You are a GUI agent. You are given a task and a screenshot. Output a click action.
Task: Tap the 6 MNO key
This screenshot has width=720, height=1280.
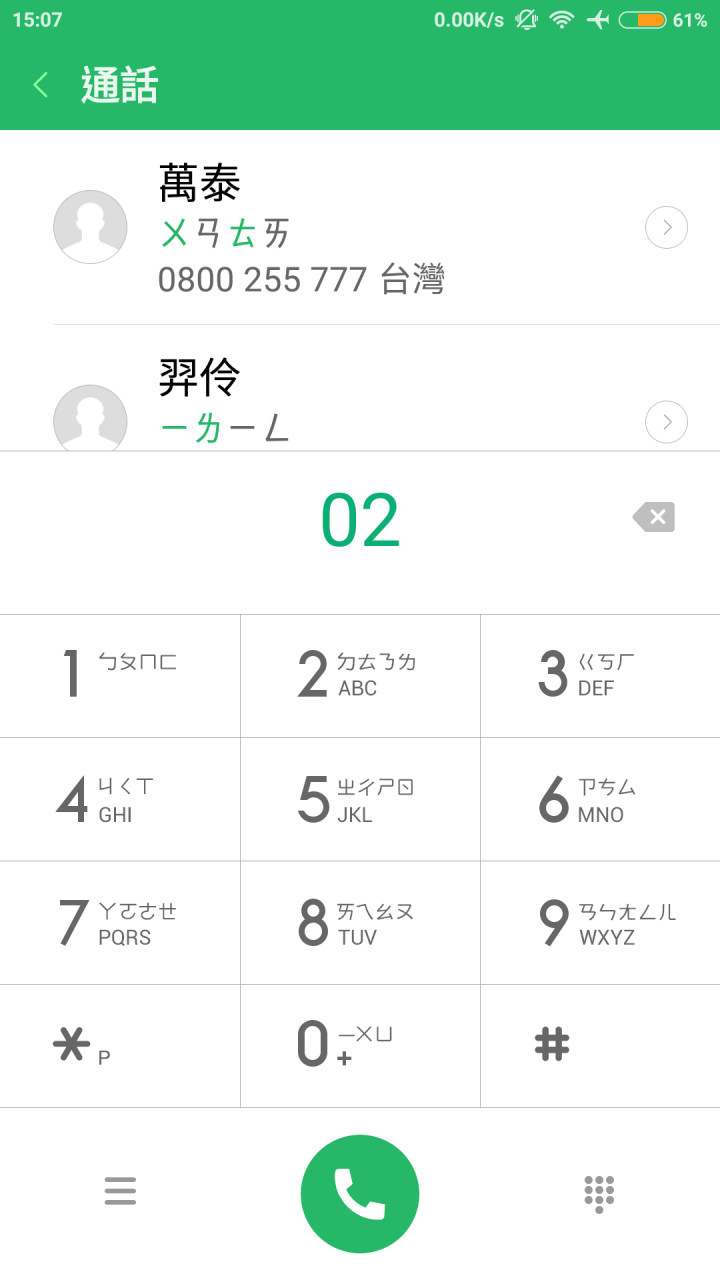coord(600,800)
